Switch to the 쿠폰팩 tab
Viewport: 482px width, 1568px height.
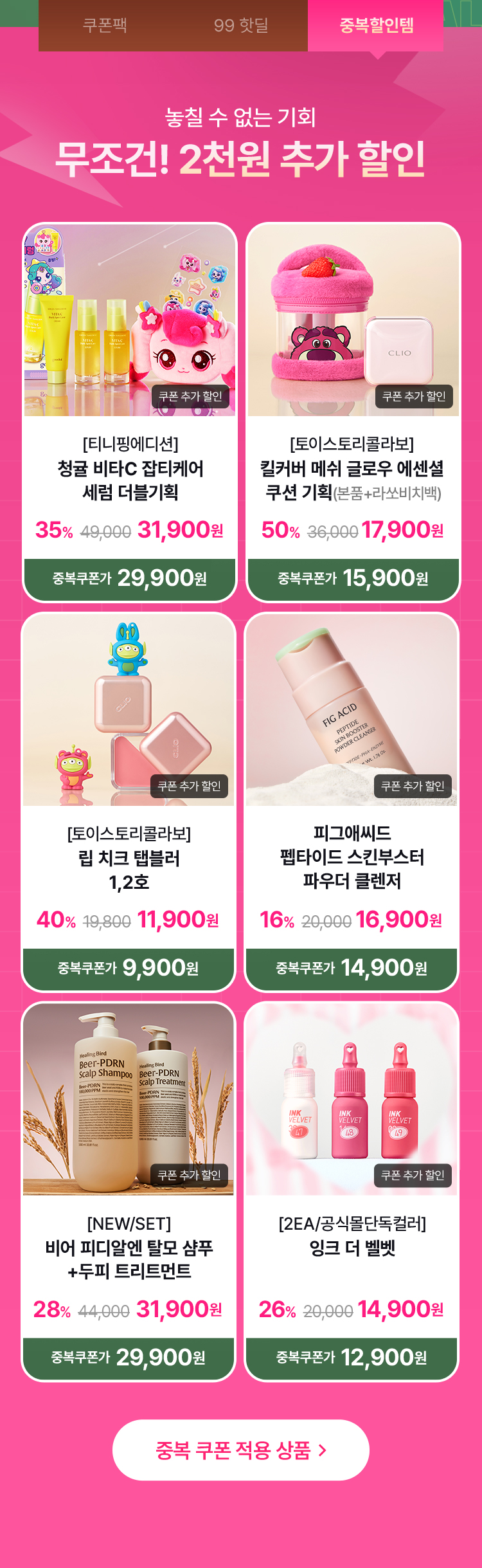pos(105,26)
